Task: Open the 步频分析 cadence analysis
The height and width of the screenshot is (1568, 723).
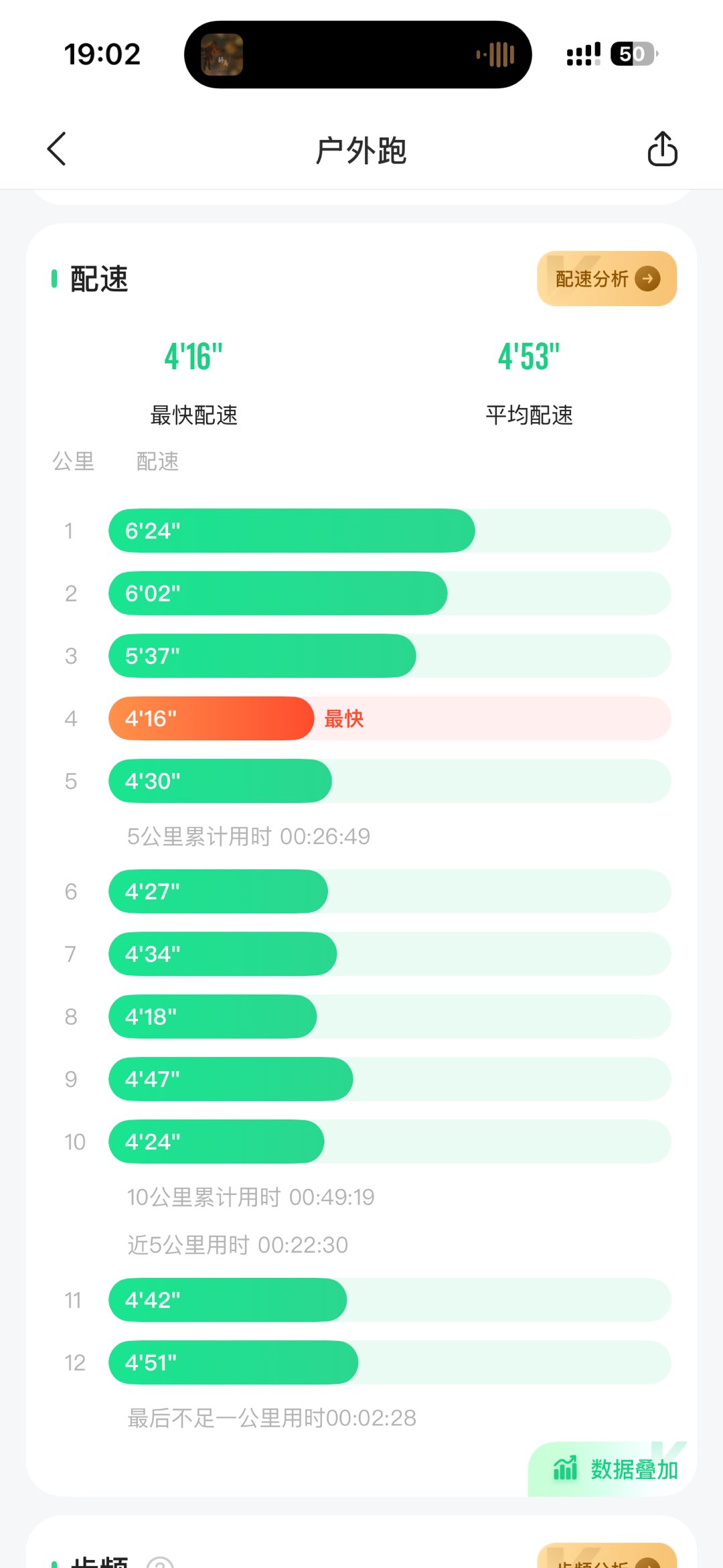Action: pyautogui.click(x=607, y=1559)
